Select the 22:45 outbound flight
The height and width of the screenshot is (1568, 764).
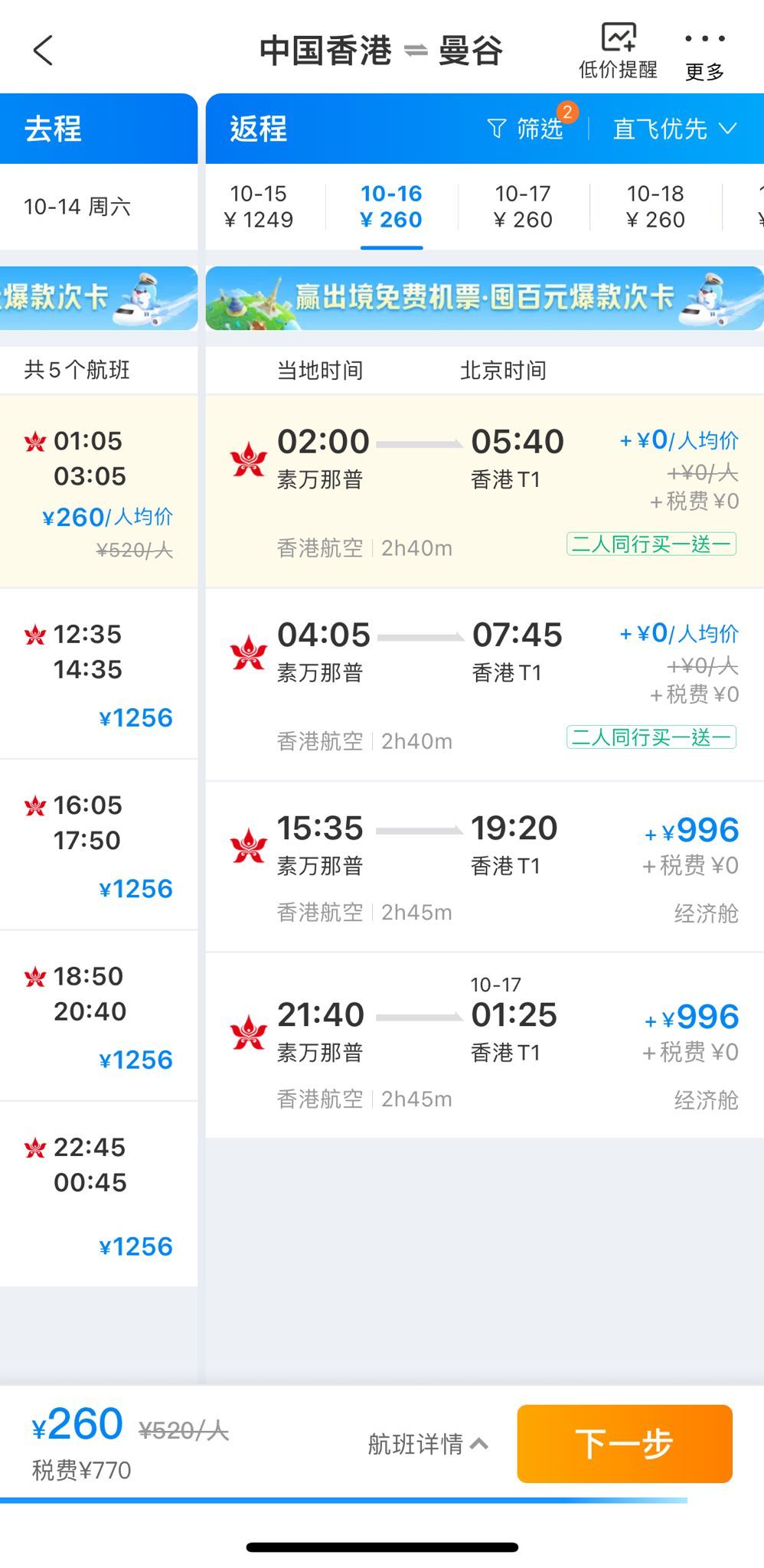coord(99,1194)
